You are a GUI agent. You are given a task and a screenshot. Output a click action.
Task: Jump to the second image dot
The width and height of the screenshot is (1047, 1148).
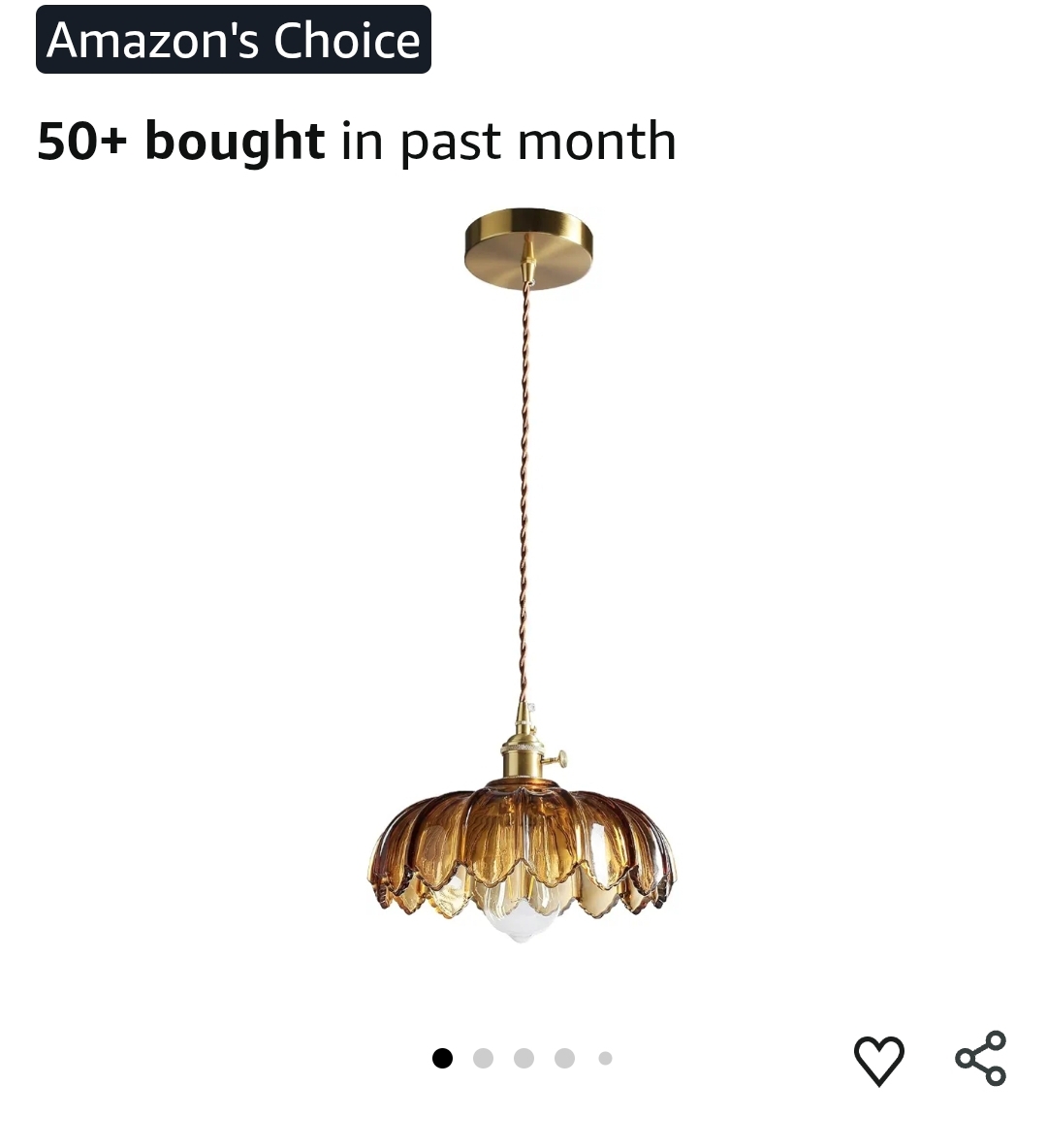click(x=483, y=1058)
